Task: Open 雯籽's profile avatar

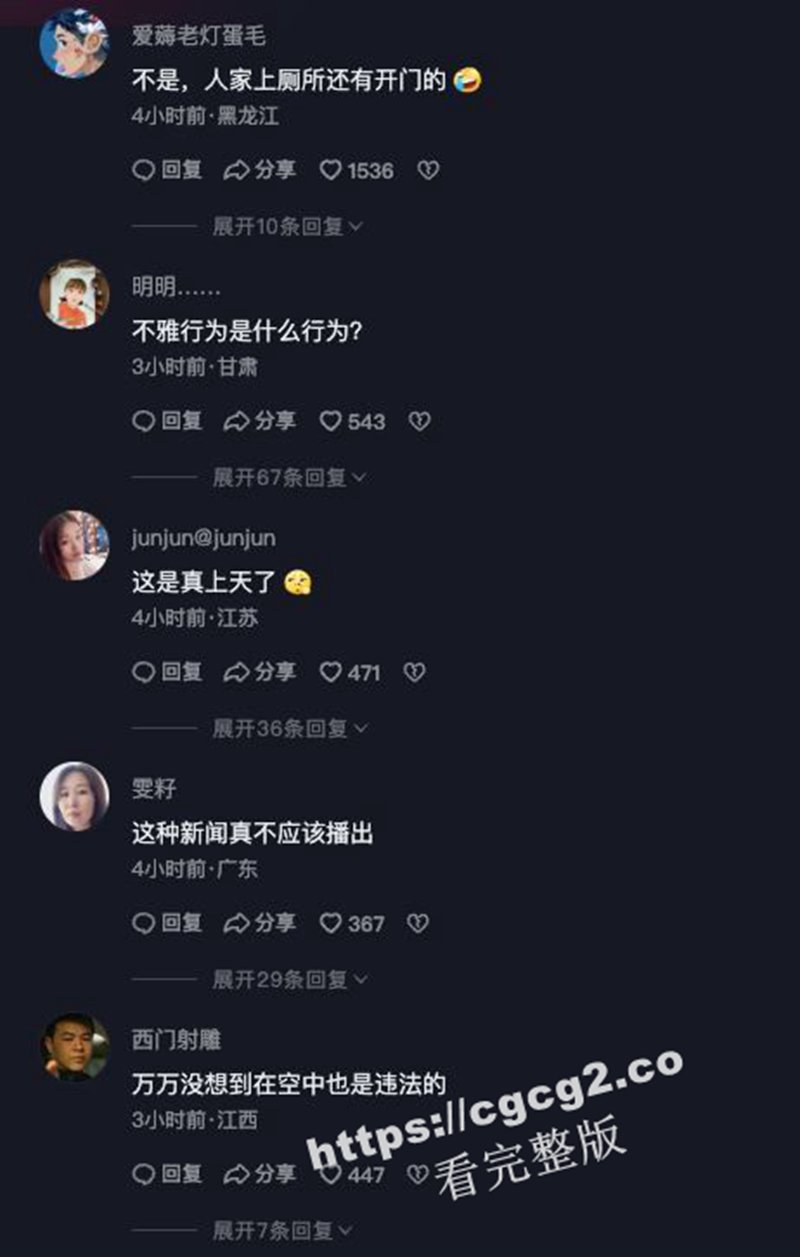Action: [x=74, y=796]
